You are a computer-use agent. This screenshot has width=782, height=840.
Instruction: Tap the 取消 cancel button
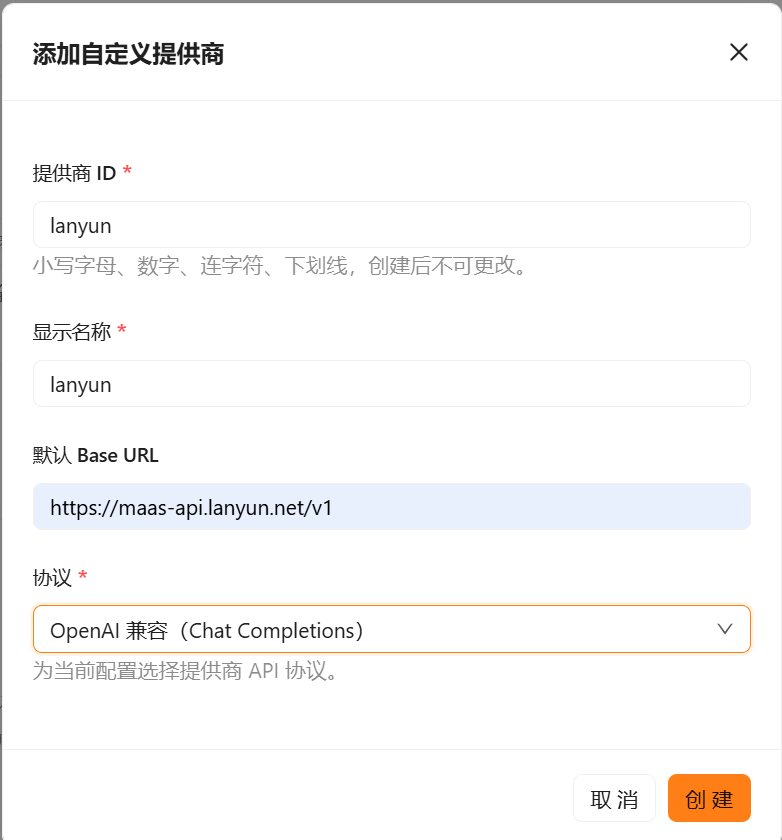pos(614,798)
